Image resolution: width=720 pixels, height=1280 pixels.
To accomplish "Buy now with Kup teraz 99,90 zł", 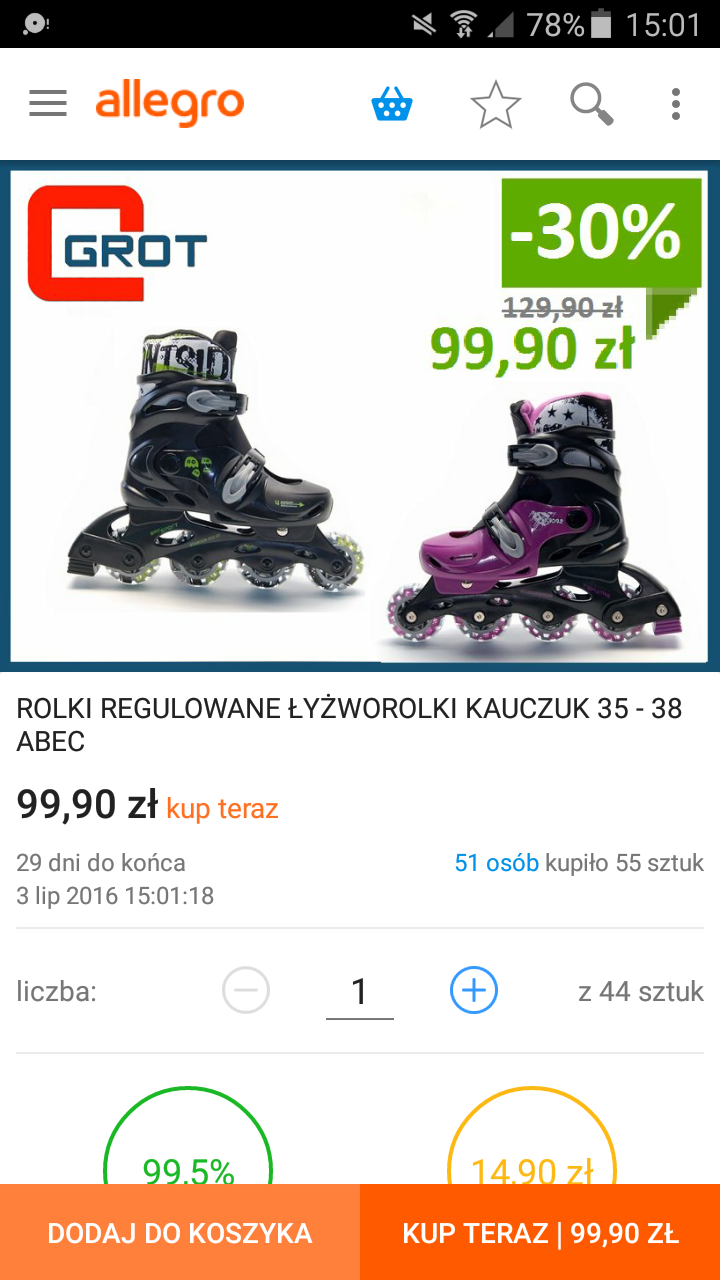I will [x=540, y=1233].
